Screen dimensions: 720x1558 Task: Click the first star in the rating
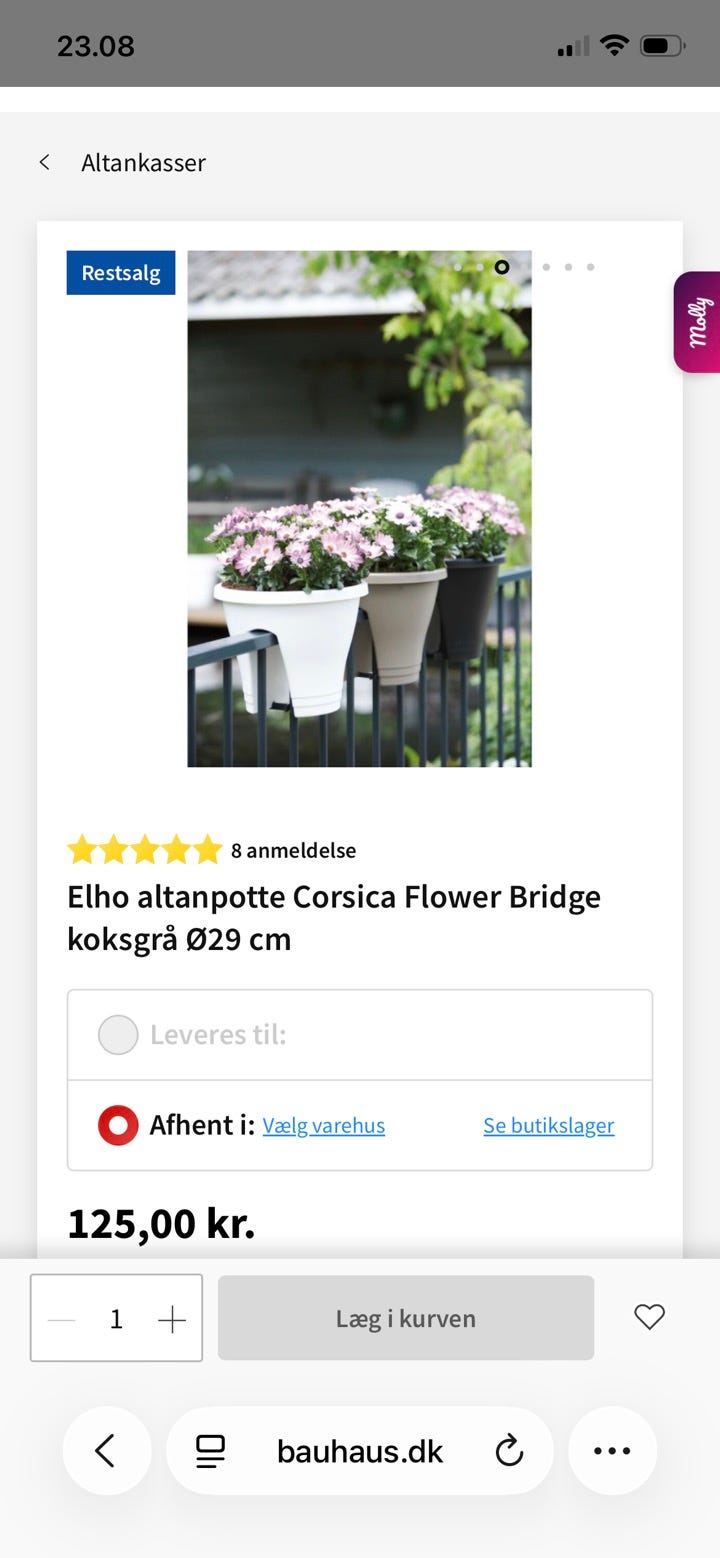(x=82, y=848)
